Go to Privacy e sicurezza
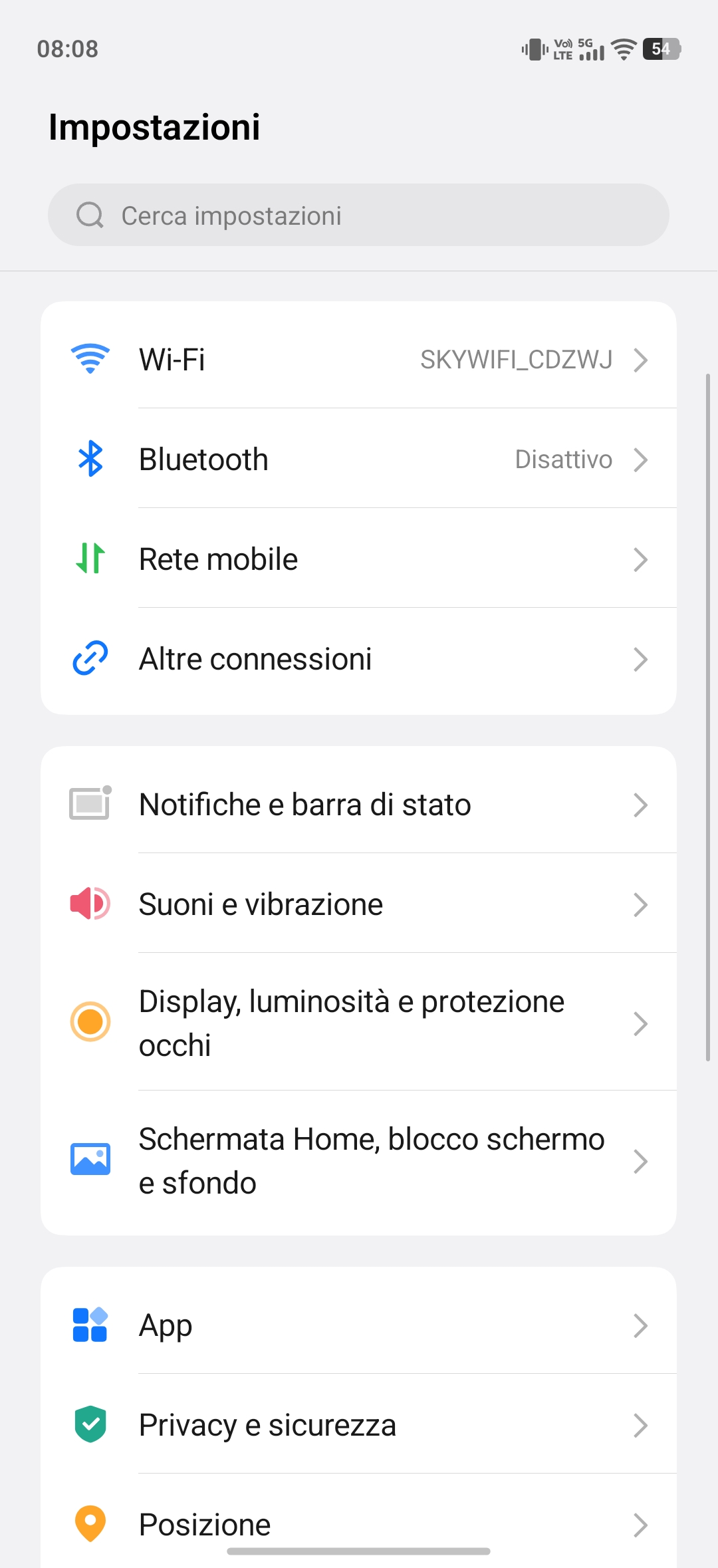The image size is (718, 1568). [358, 1425]
